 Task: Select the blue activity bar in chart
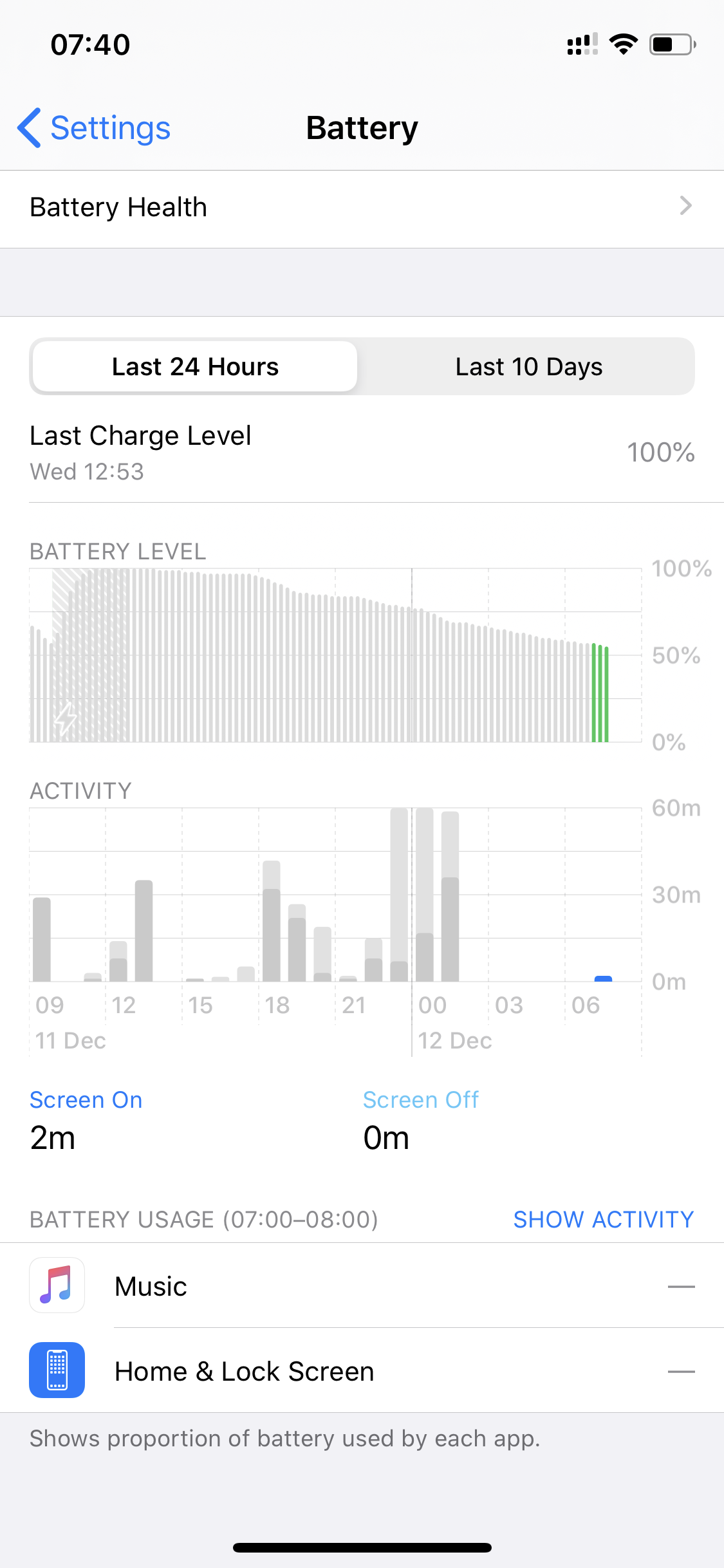tap(603, 978)
